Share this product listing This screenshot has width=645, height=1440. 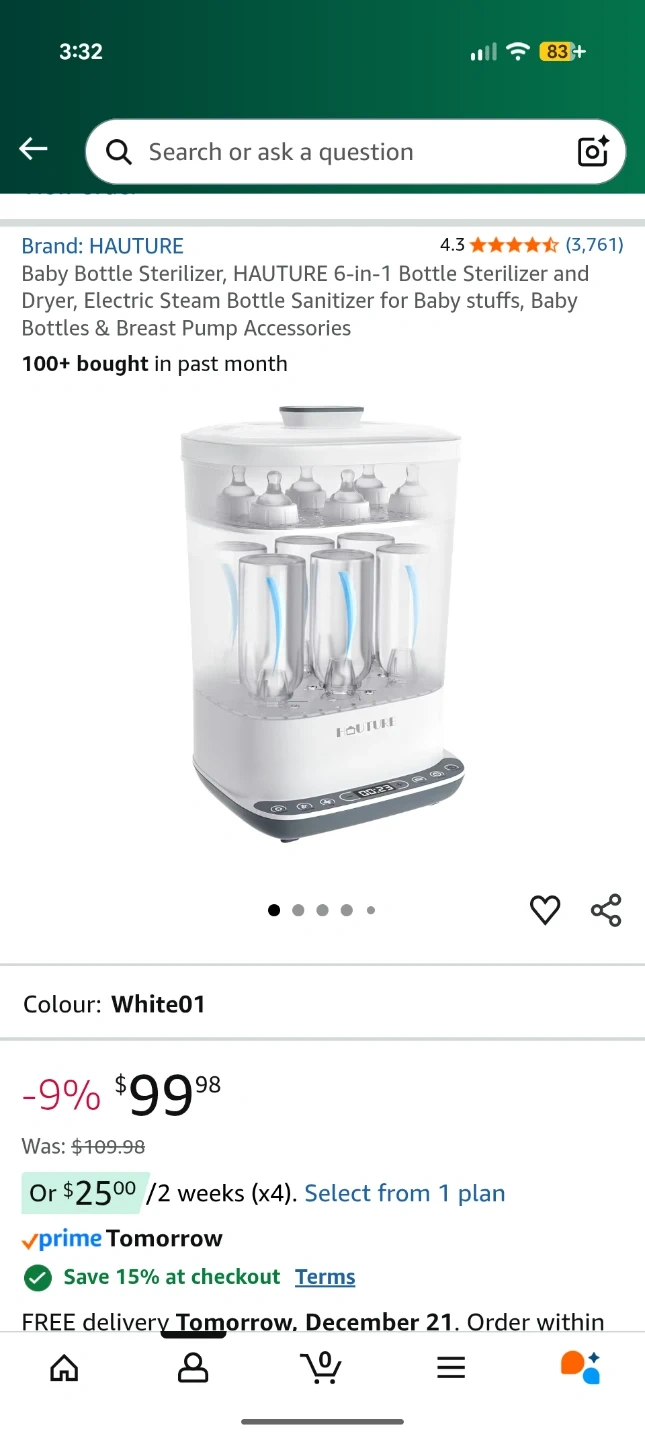pos(606,910)
